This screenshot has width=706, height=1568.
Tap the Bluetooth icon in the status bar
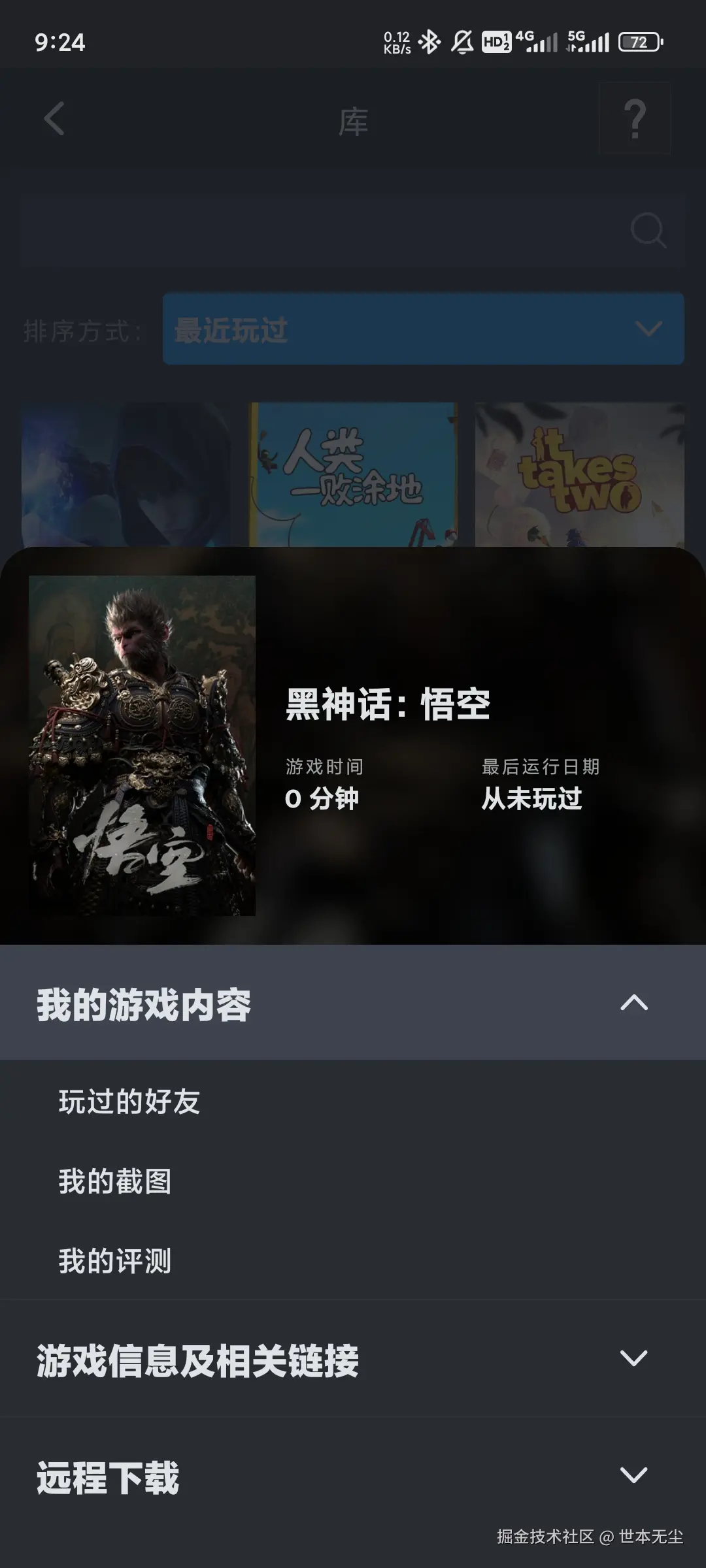pos(429,41)
